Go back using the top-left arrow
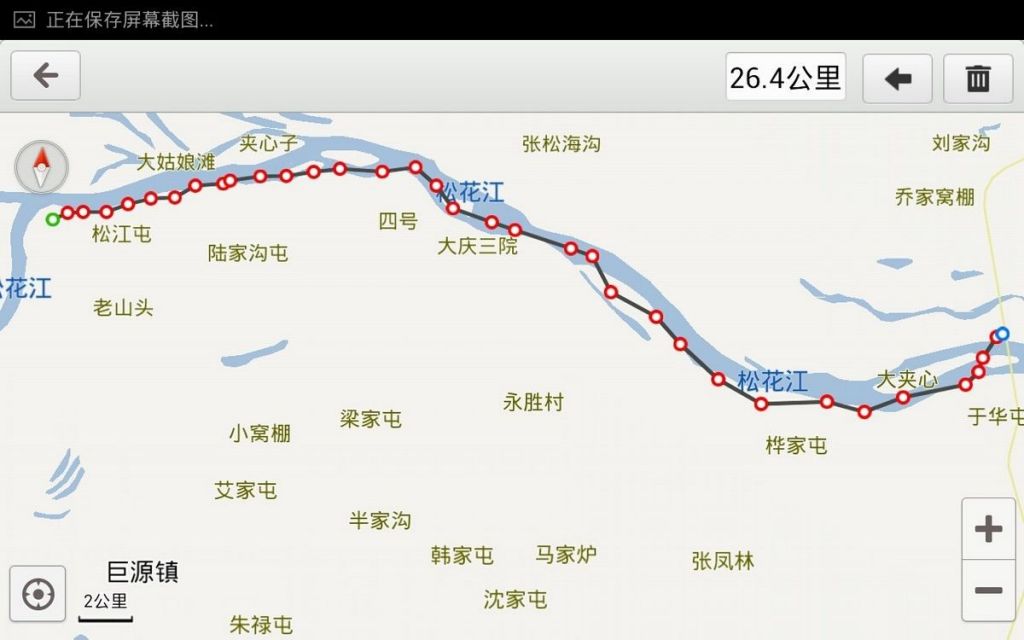 point(45,76)
